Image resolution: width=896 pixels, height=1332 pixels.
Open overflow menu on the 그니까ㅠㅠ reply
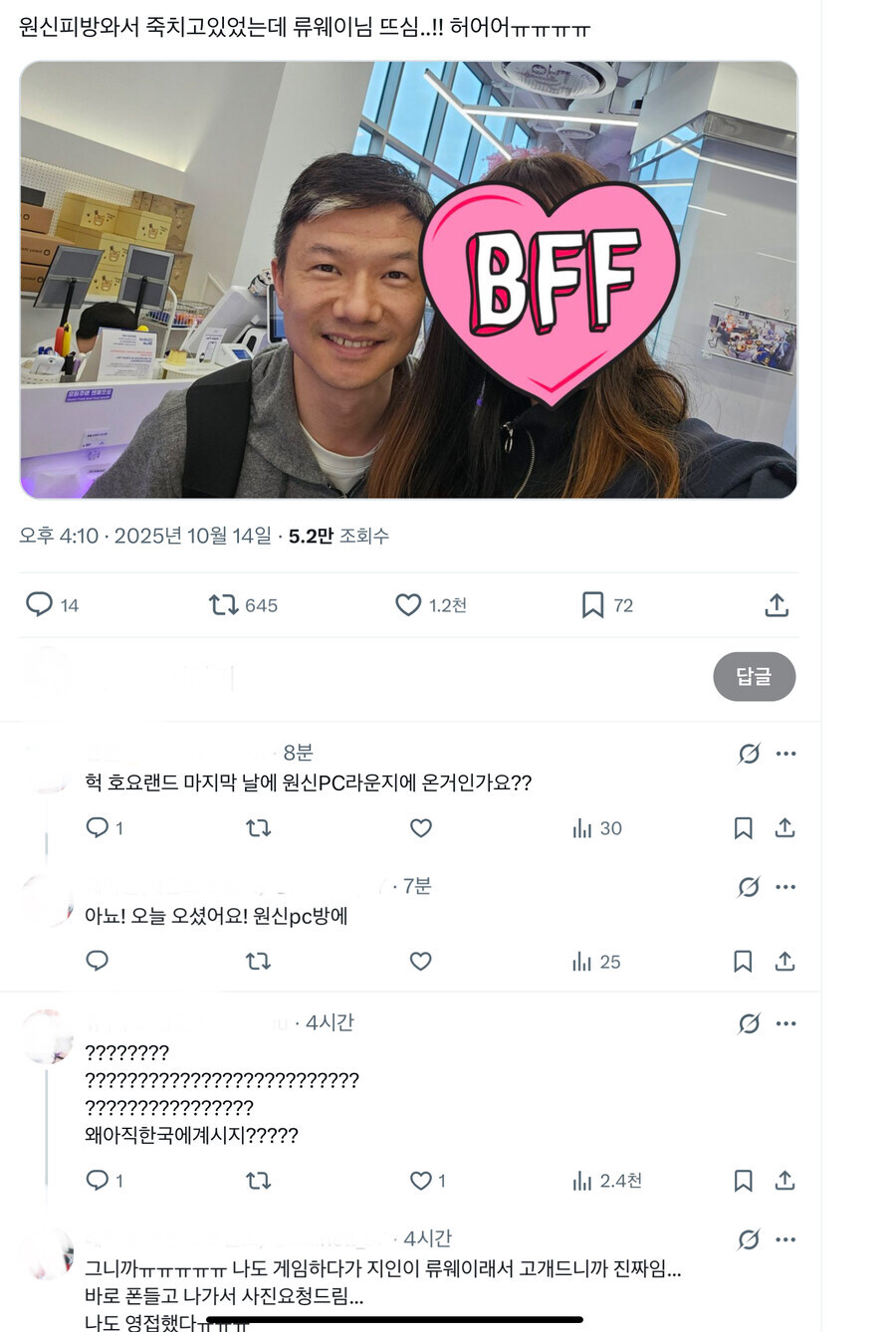point(786,1239)
